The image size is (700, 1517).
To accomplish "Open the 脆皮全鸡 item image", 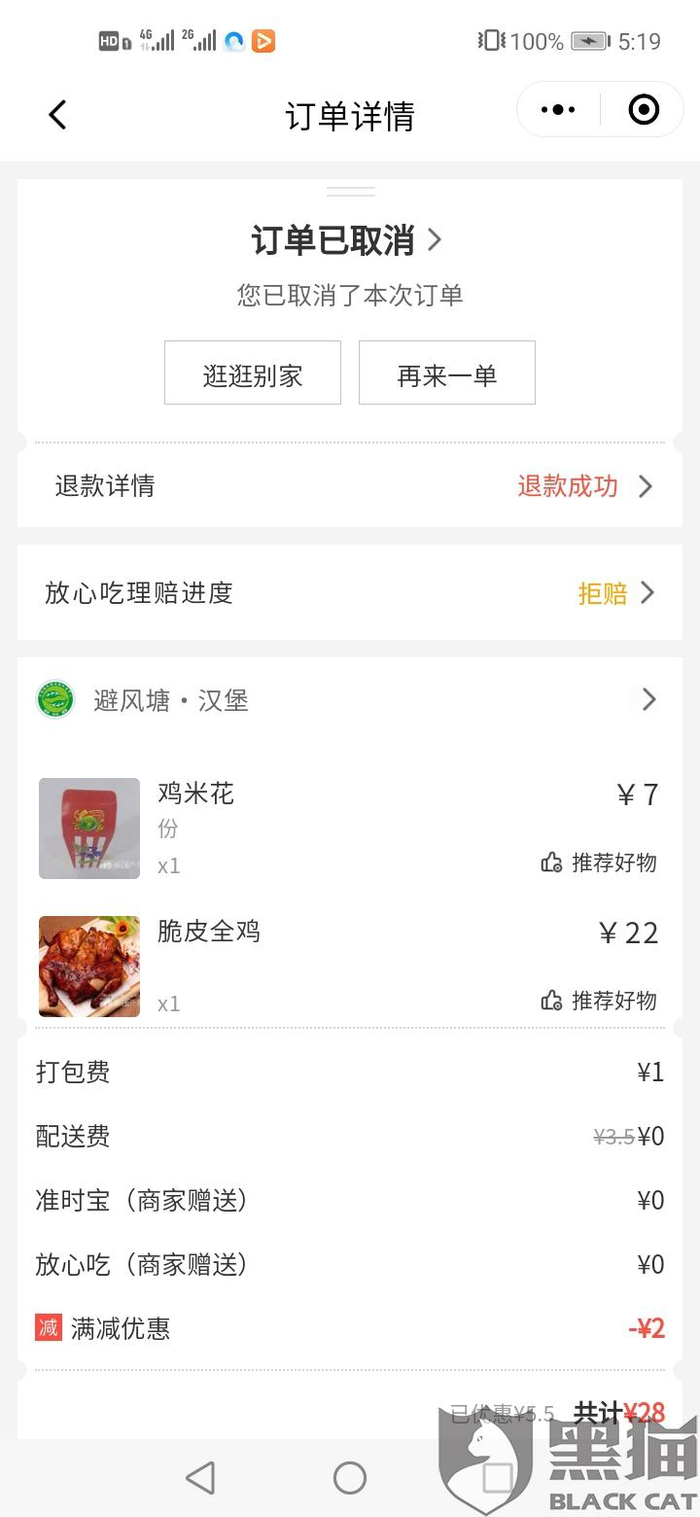I will click(x=89, y=966).
